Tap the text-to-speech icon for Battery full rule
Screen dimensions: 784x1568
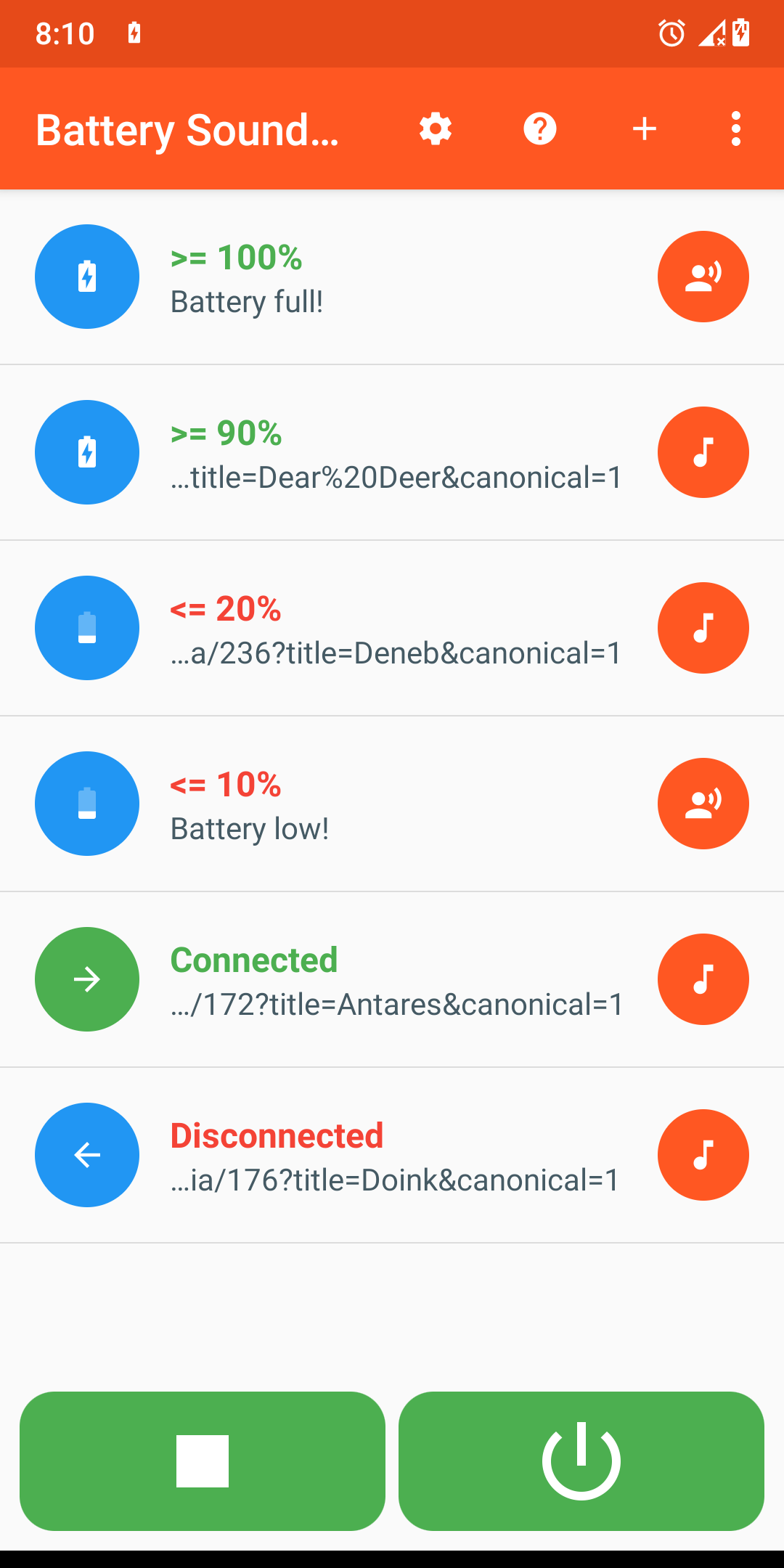pyautogui.click(x=703, y=277)
